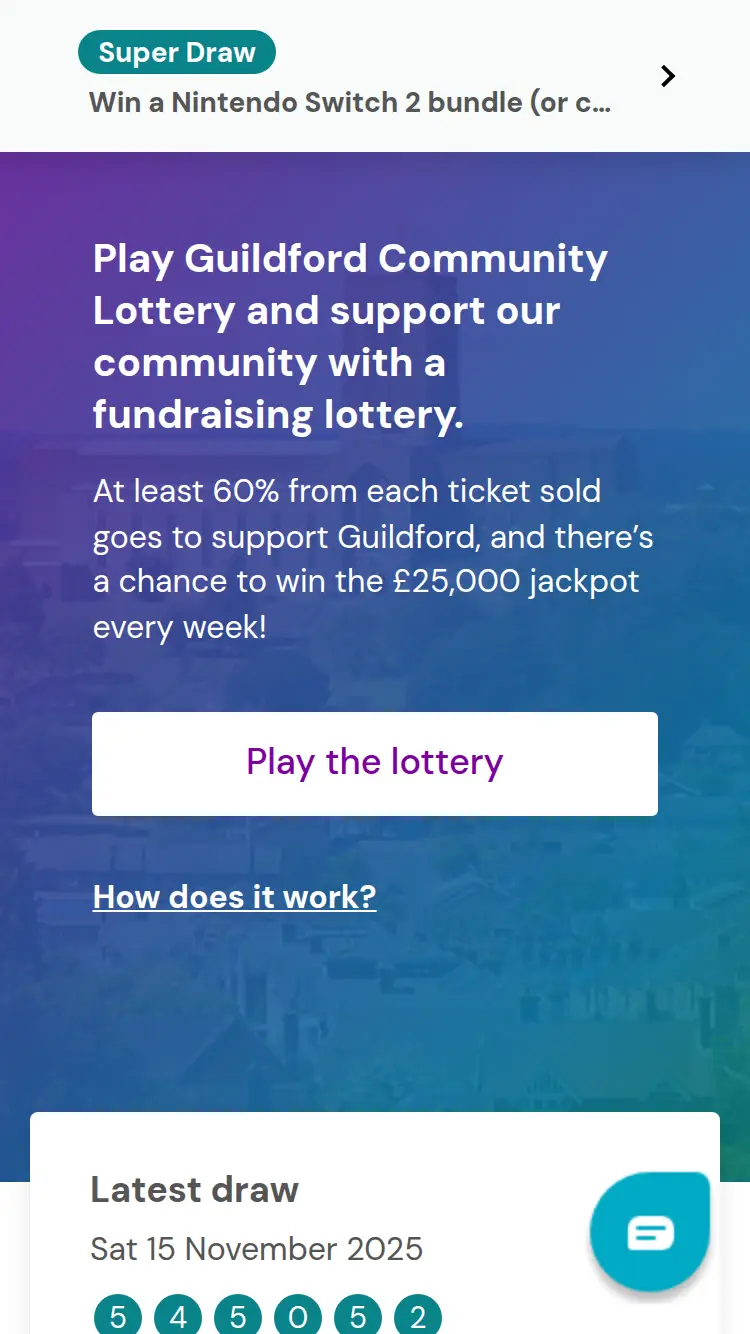Click the third winning number ball
Screen dimensions: 750x1334
pyautogui.click(x=238, y=1315)
